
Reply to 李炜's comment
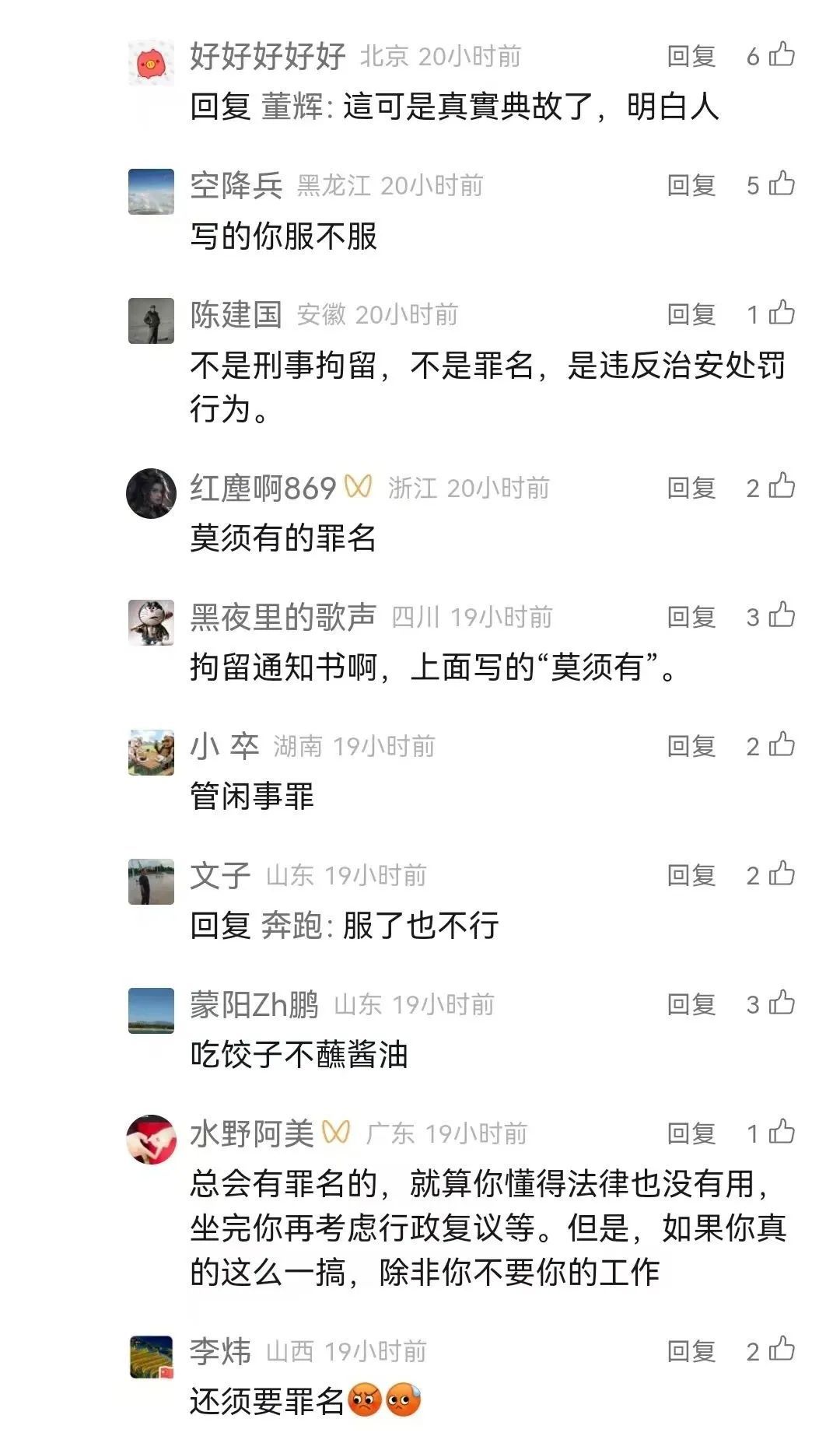point(691,1351)
